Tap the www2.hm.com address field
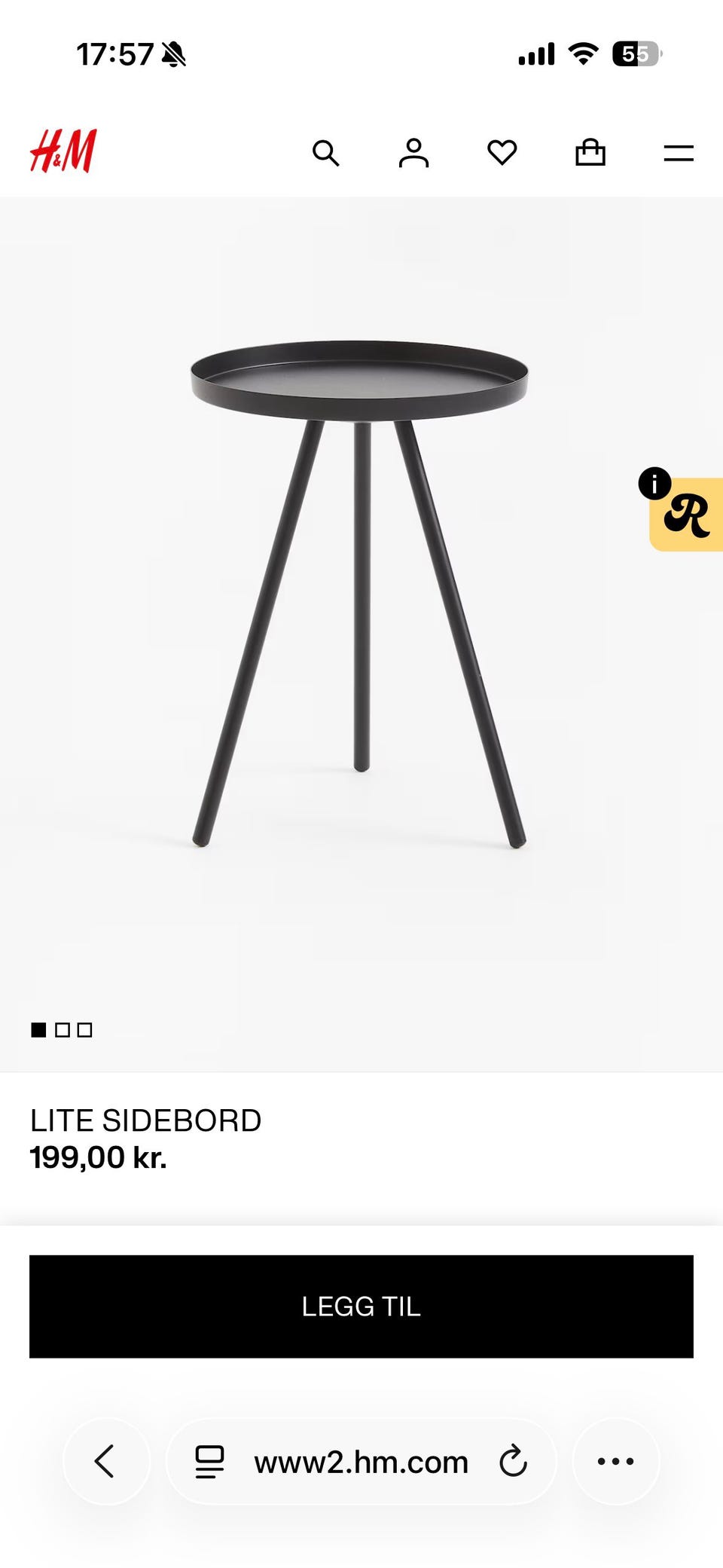 point(361,1462)
